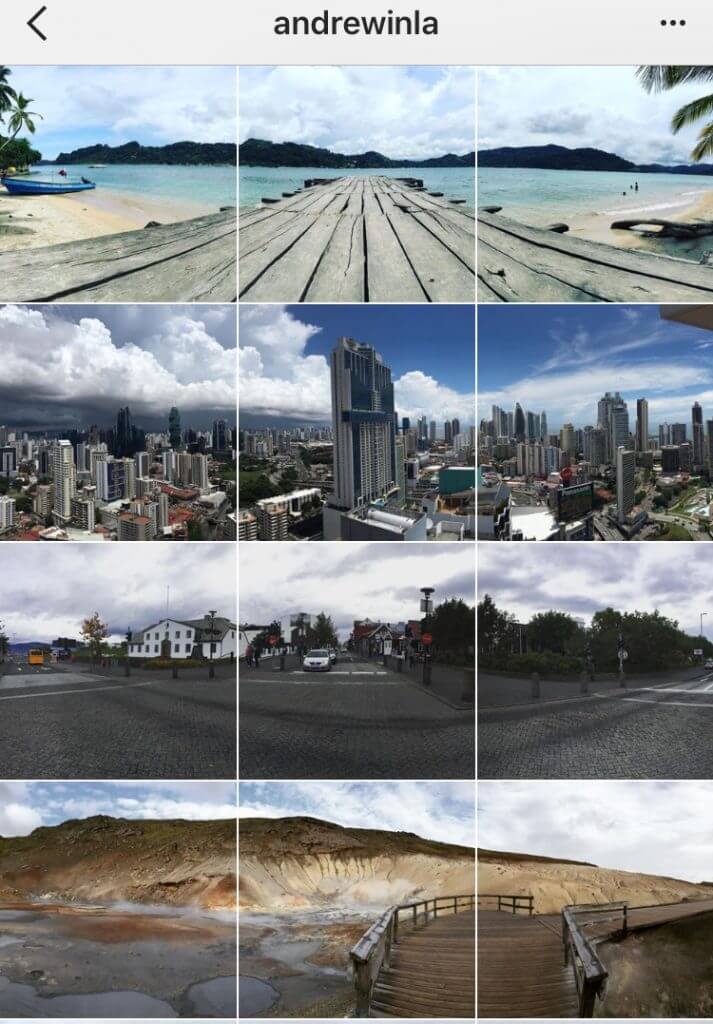Open the tall glass skyscraper tile

click(x=357, y=422)
